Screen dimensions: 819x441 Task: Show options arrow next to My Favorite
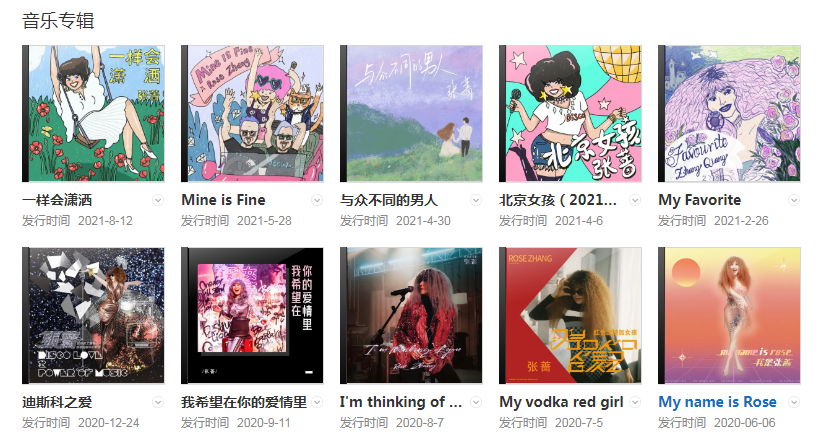pos(794,200)
